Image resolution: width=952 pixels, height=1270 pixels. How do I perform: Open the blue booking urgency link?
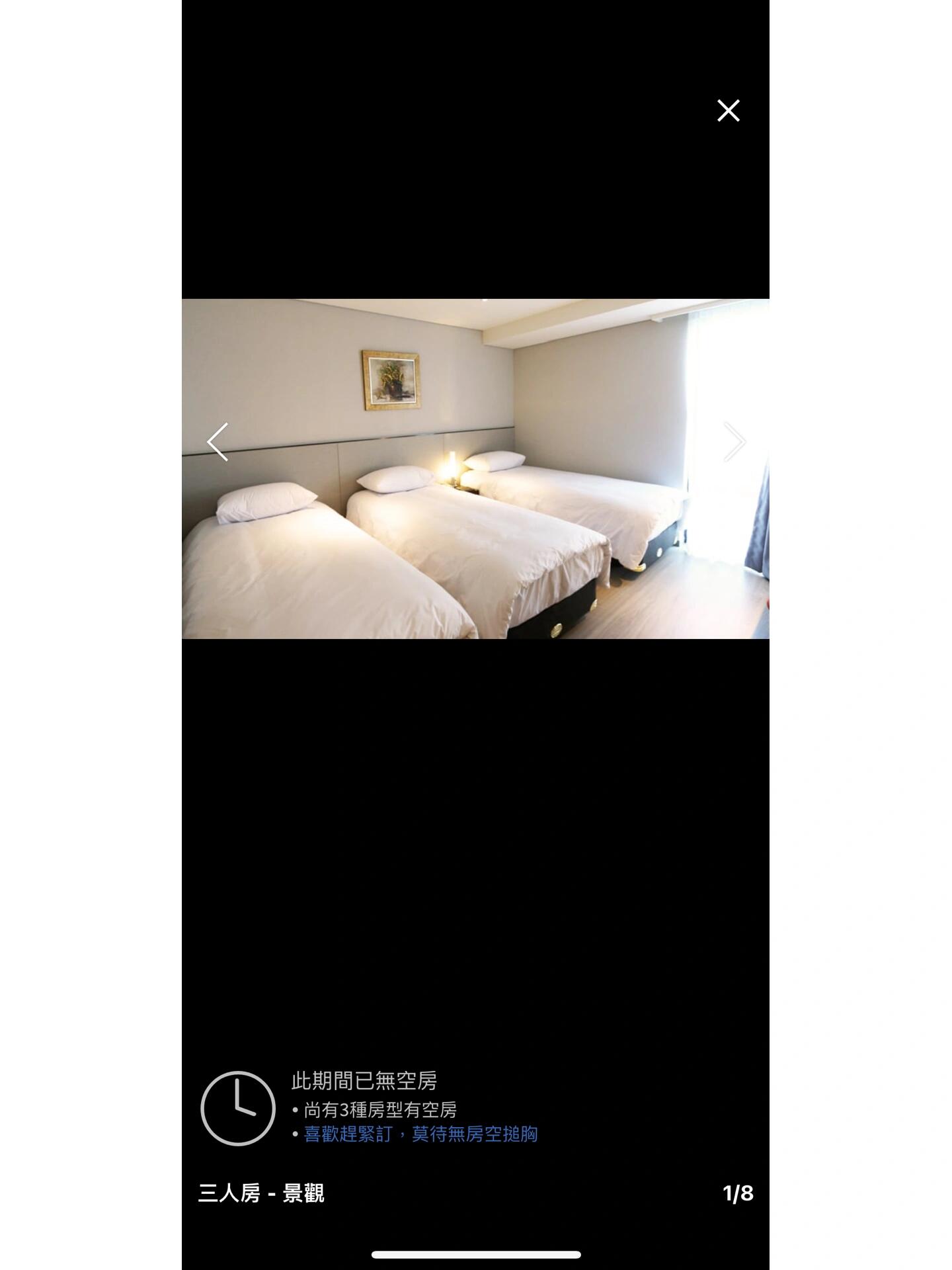tap(420, 1134)
